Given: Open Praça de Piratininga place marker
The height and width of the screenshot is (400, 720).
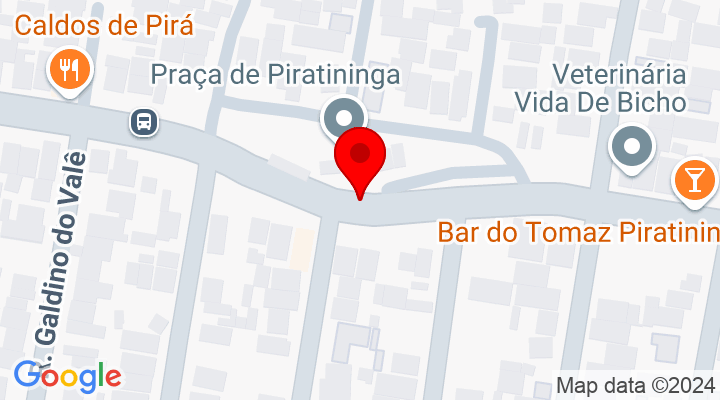Looking at the screenshot, I should 343,117.
